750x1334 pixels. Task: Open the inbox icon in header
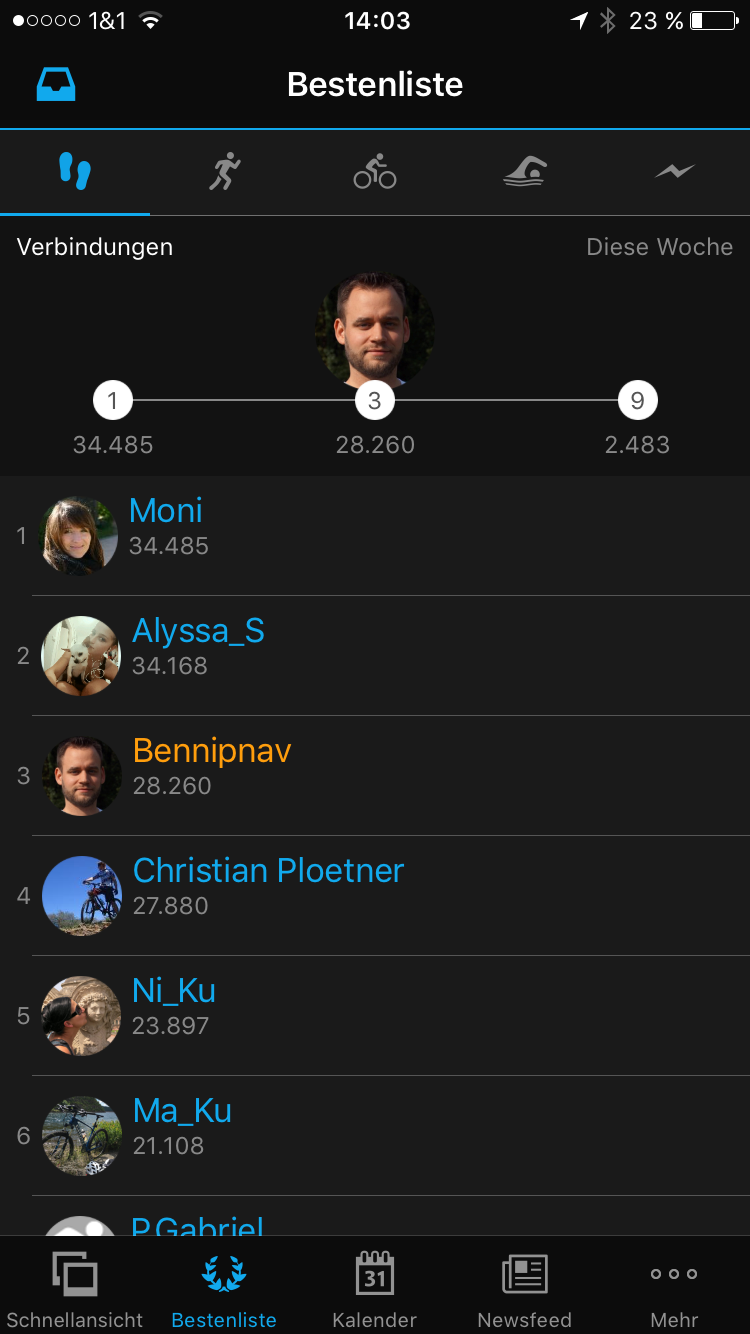tap(56, 85)
